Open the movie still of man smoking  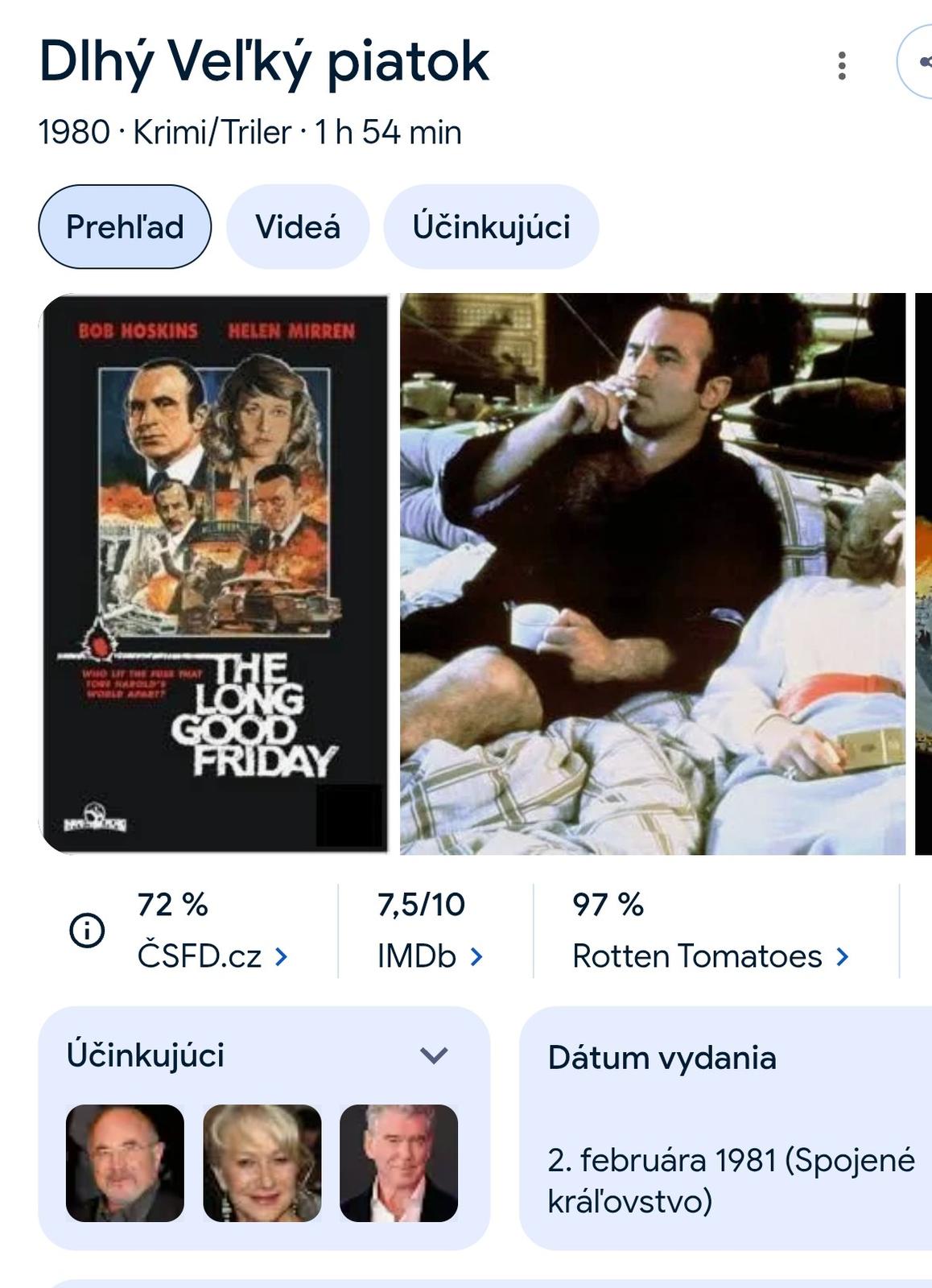[x=653, y=573]
